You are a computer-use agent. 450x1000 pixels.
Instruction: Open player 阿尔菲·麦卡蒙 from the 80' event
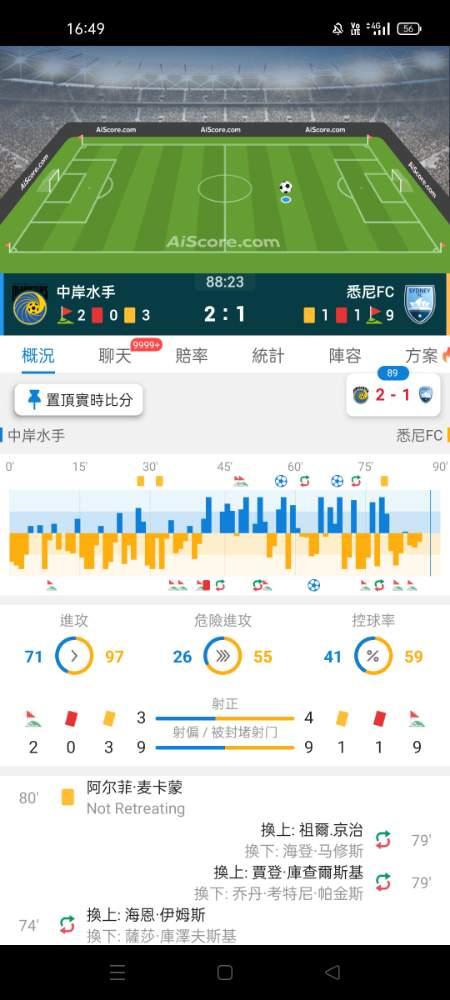pyautogui.click(x=135, y=788)
